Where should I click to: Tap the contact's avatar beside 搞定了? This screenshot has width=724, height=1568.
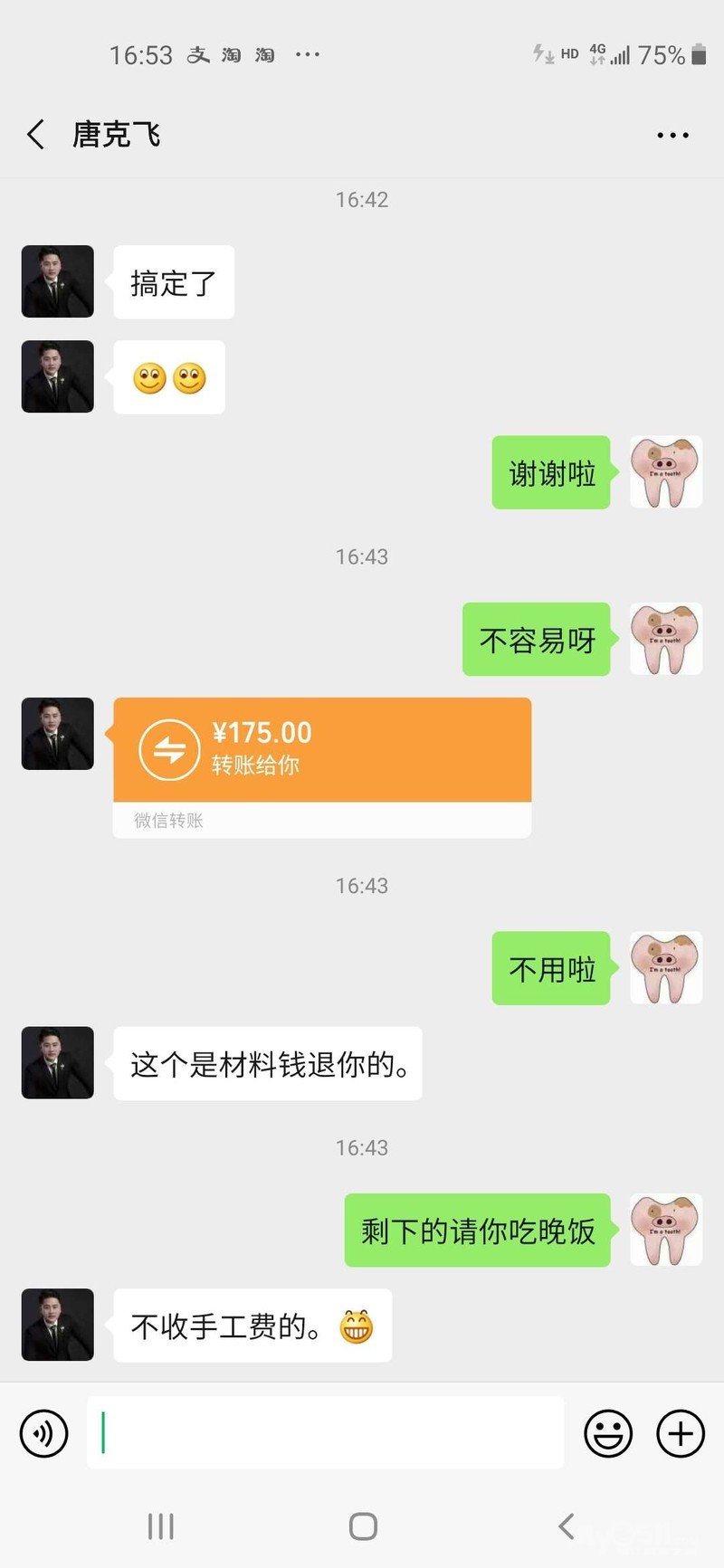tap(58, 281)
